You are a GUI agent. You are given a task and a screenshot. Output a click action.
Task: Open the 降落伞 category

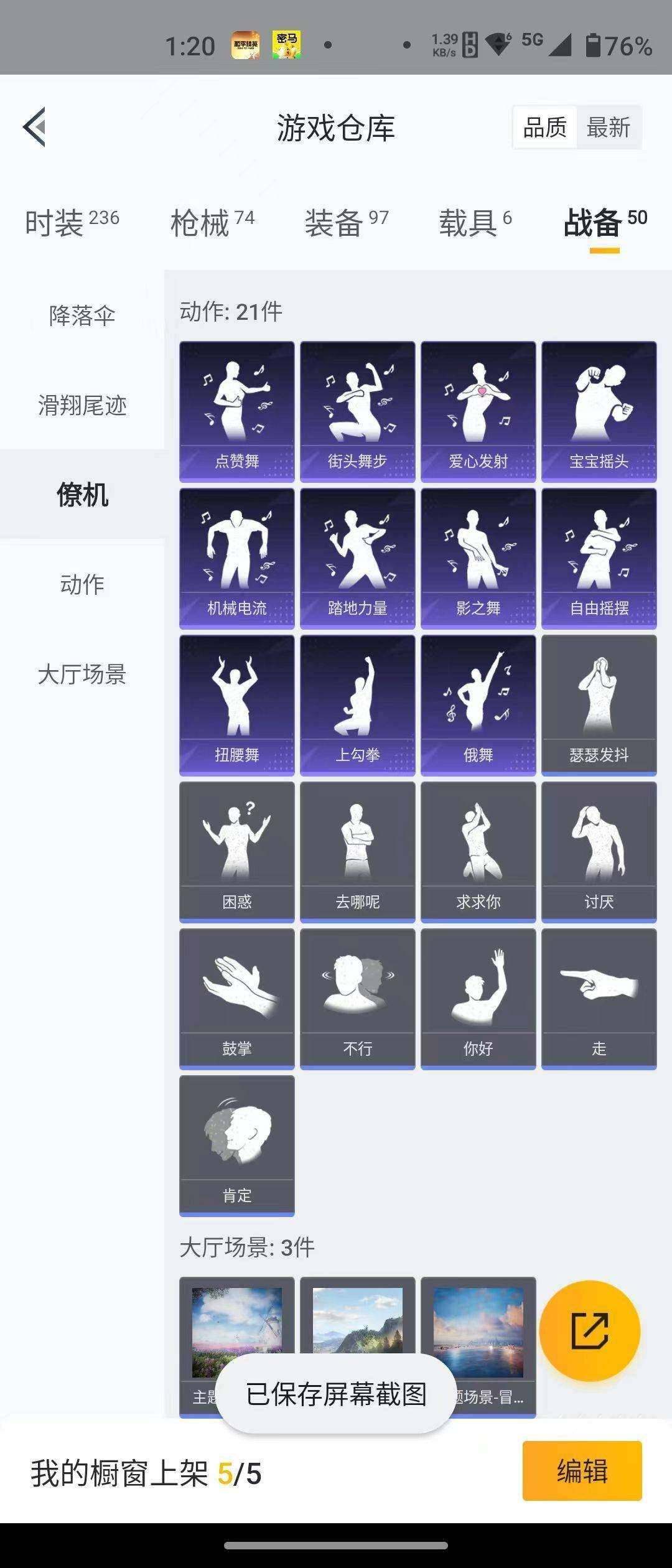pyautogui.click(x=81, y=316)
